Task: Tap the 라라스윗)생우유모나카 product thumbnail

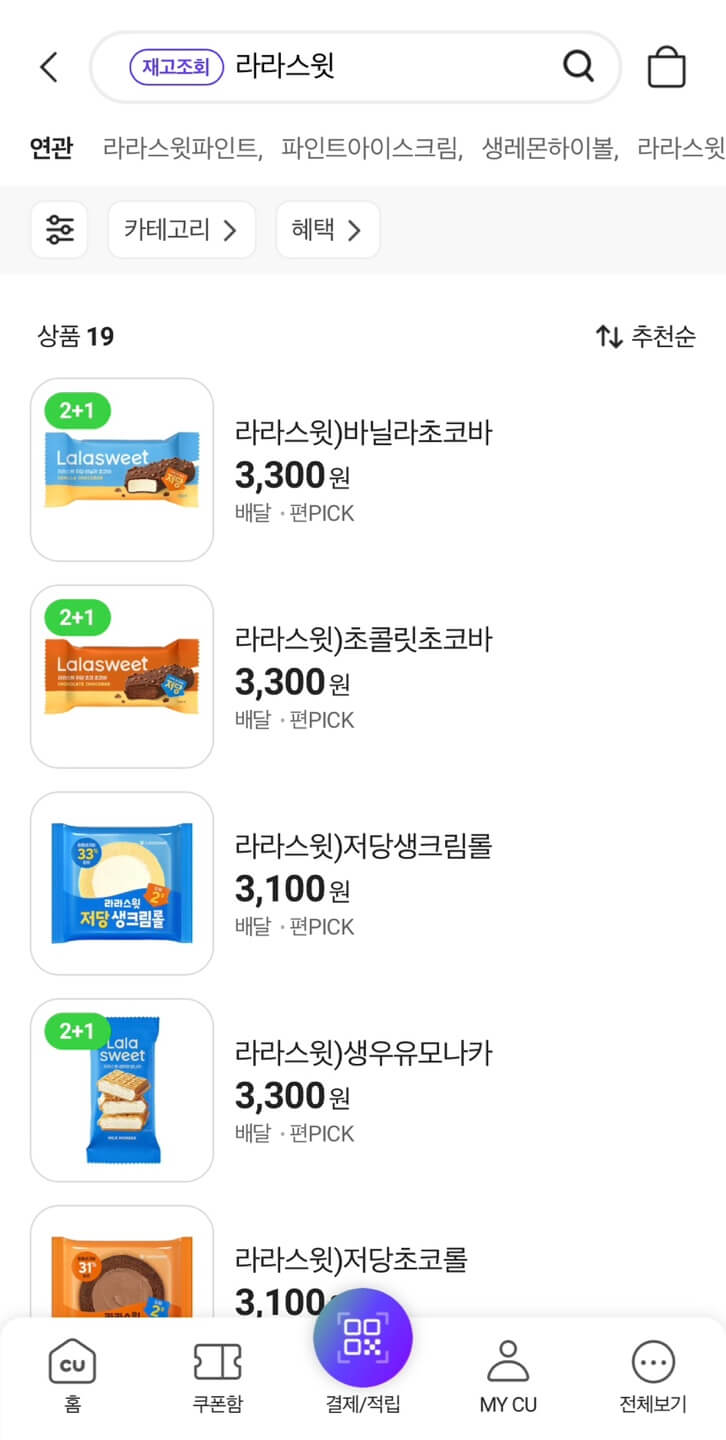Action: [121, 1090]
